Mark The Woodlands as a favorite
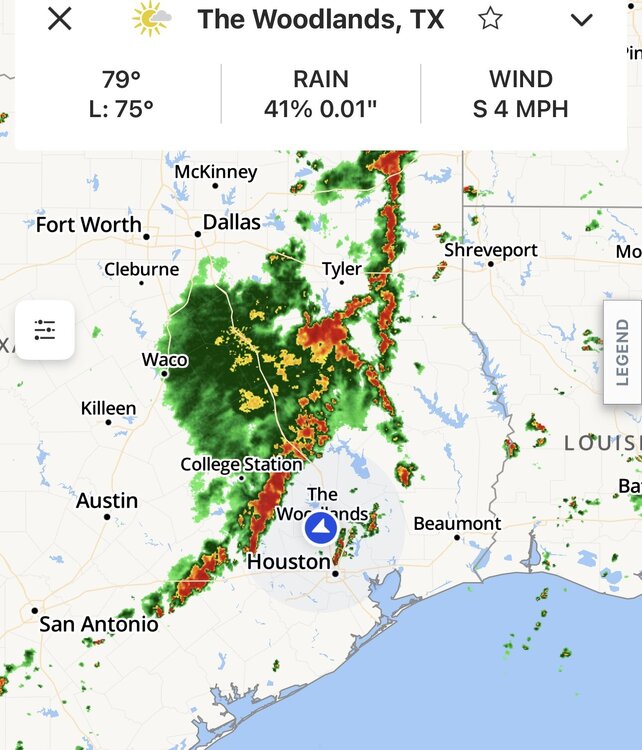 tap(490, 19)
